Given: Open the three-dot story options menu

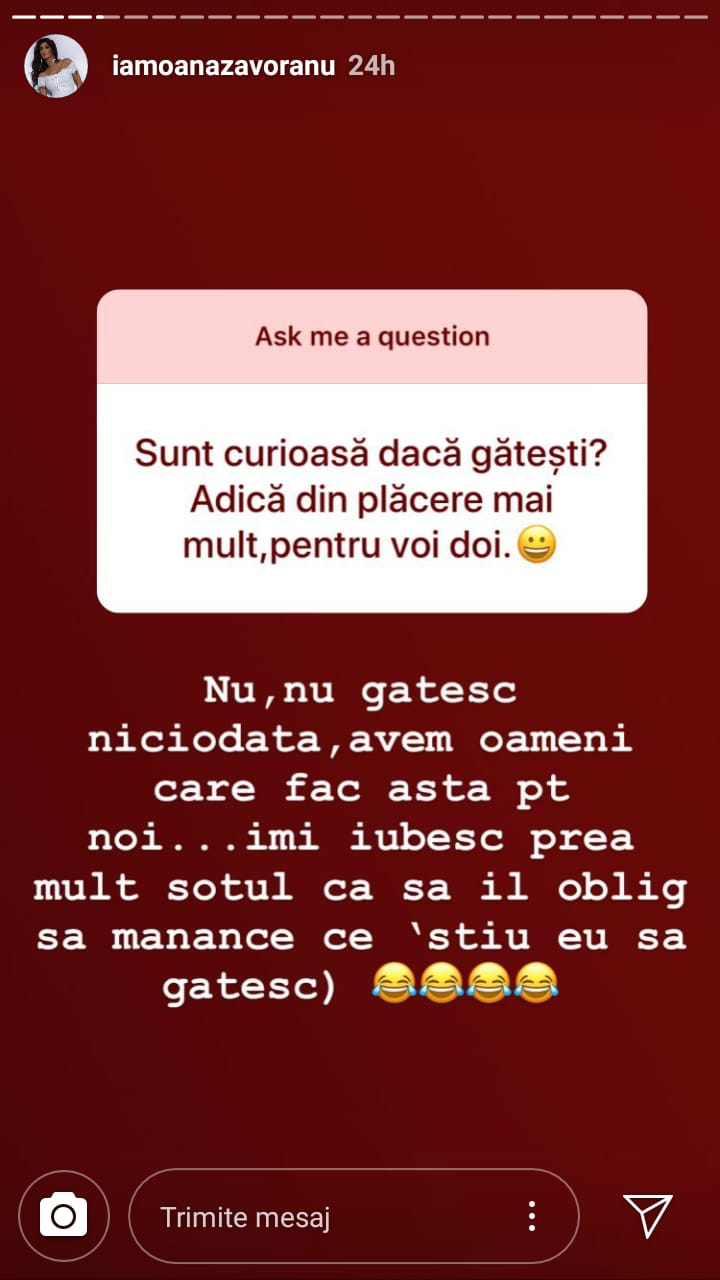Looking at the screenshot, I should click(x=532, y=1217).
